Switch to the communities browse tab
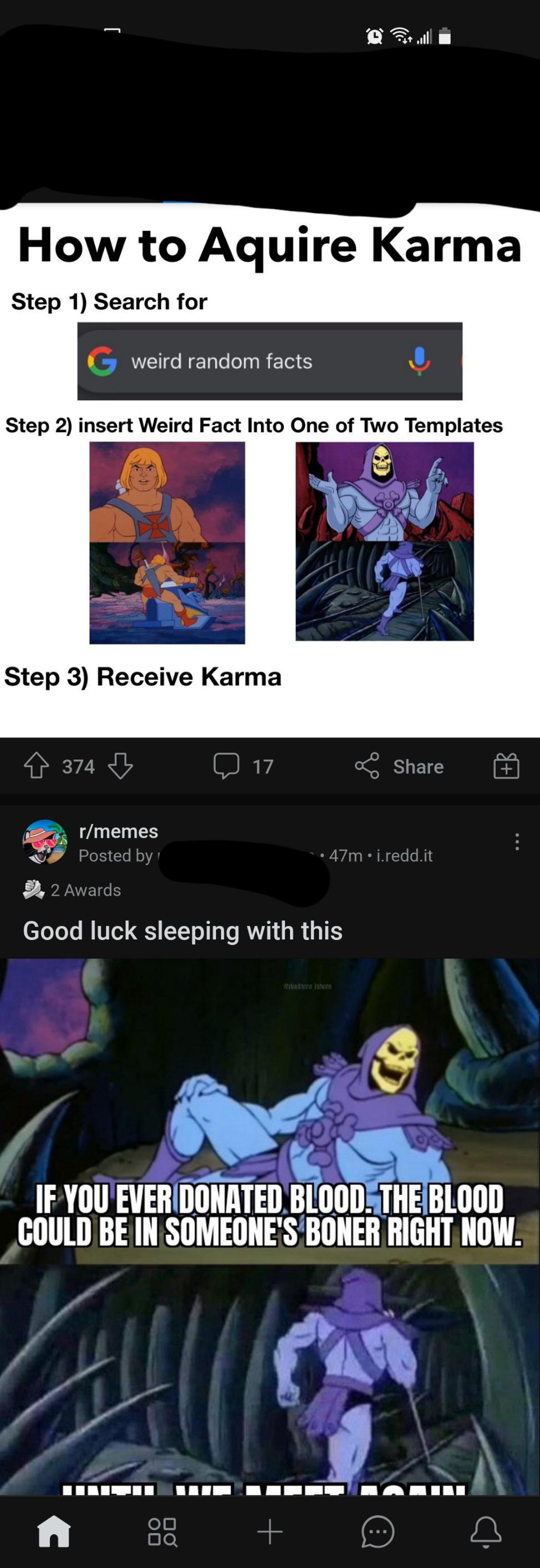 pyautogui.click(x=162, y=1531)
